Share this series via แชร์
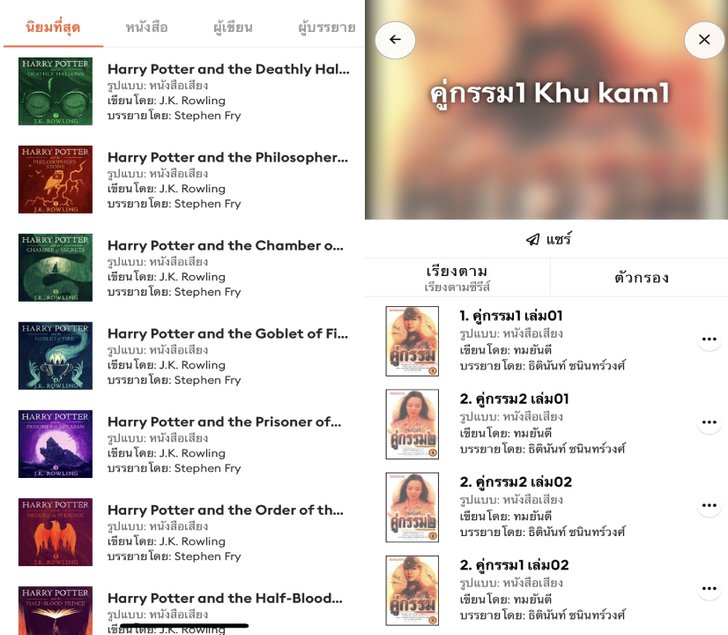 coord(548,240)
